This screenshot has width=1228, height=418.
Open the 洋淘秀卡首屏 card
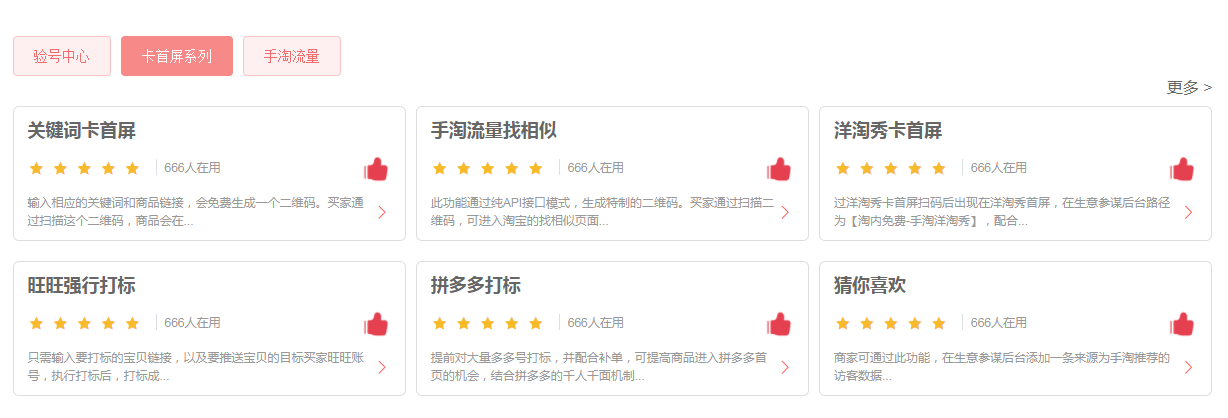pyautogui.click(x=888, y=131)
